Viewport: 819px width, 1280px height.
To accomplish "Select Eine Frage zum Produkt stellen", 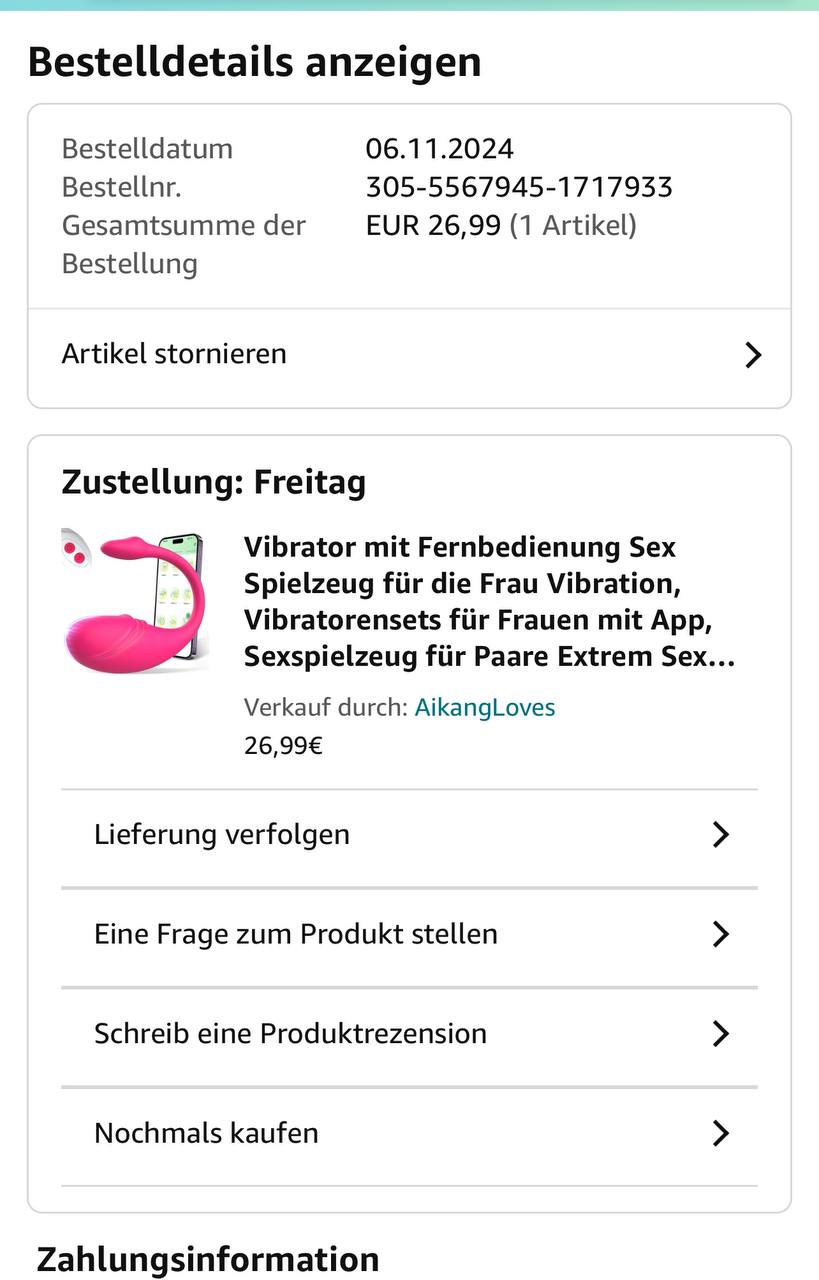I will click(408, 934).
